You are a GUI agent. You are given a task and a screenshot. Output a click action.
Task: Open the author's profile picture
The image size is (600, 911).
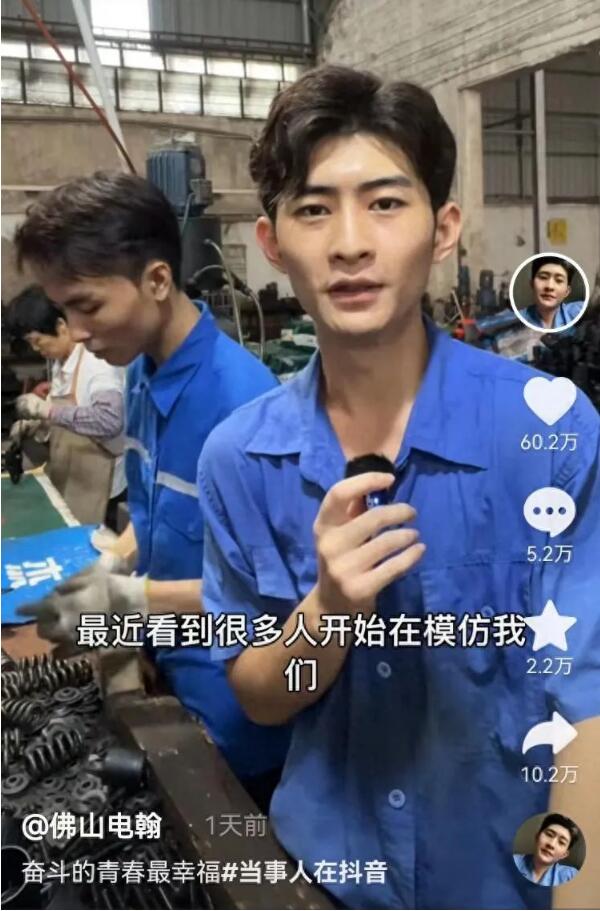coord(548,293)
